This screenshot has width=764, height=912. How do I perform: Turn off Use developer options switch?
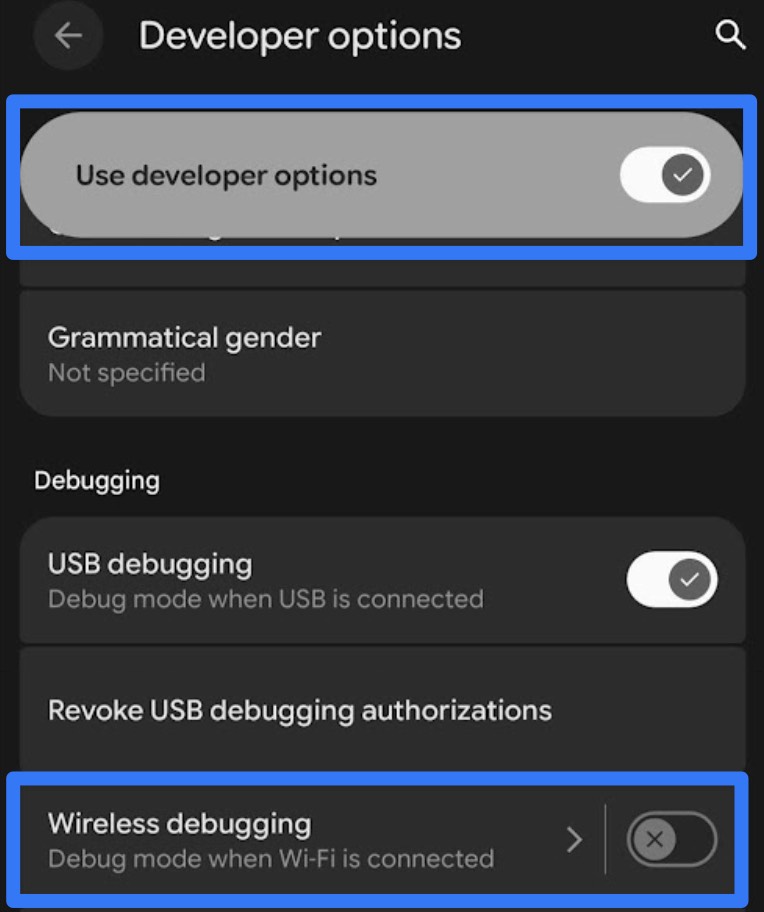click(665, 176)
